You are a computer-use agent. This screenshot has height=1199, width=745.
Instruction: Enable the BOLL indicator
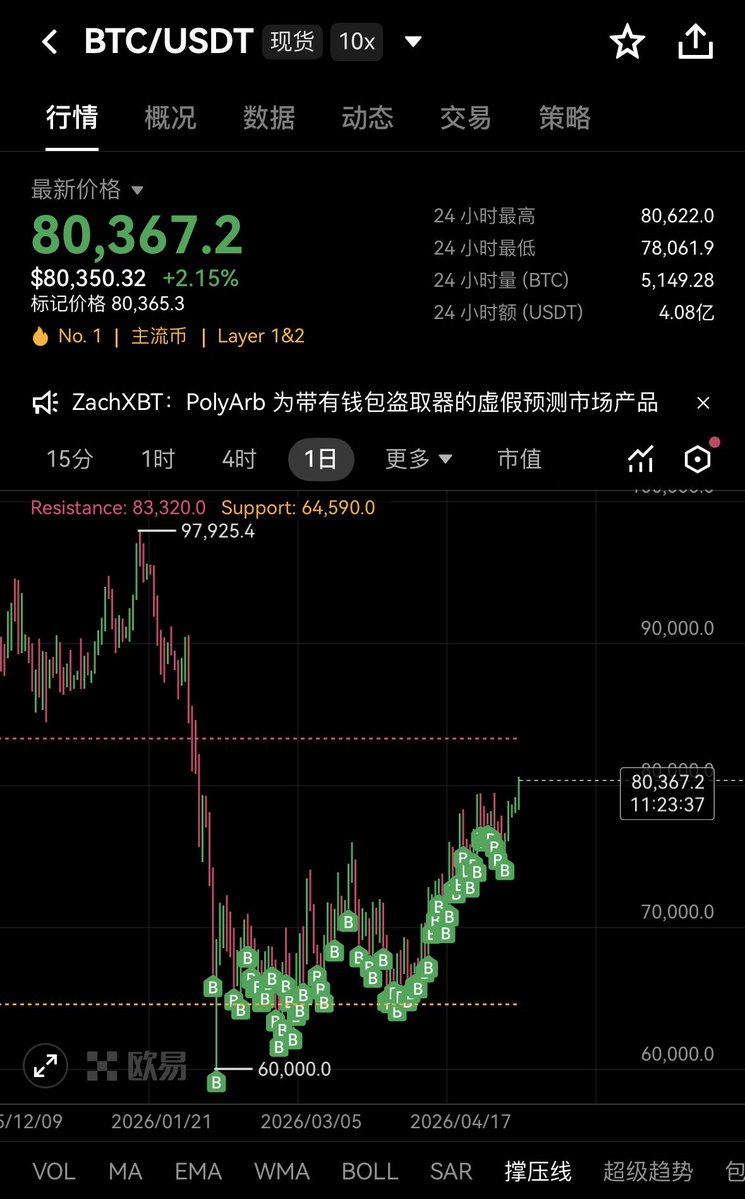[369, 1171]
